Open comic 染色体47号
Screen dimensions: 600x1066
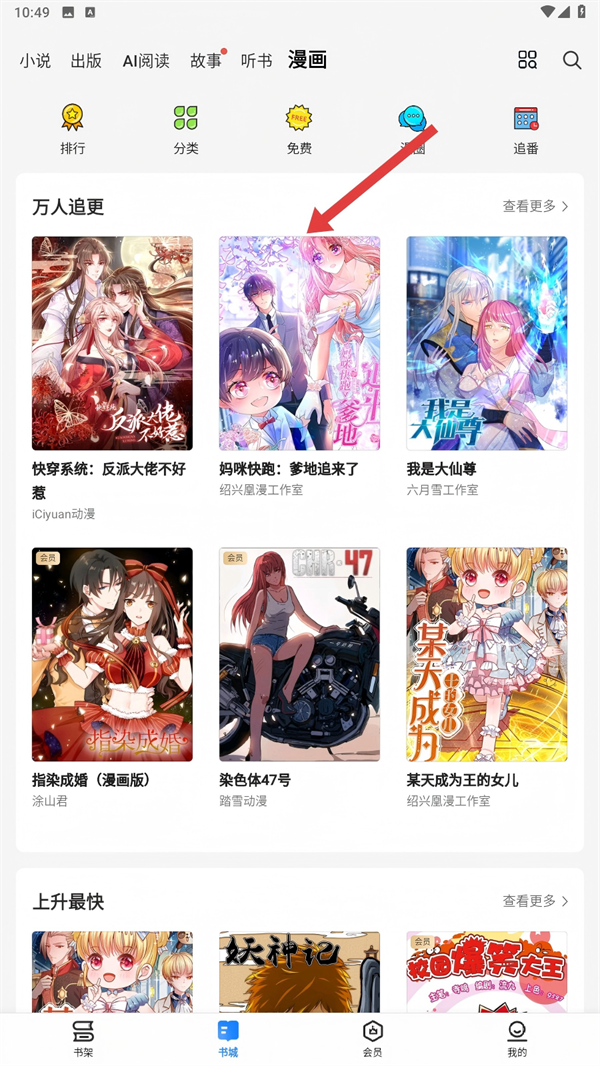coord(299,654)
